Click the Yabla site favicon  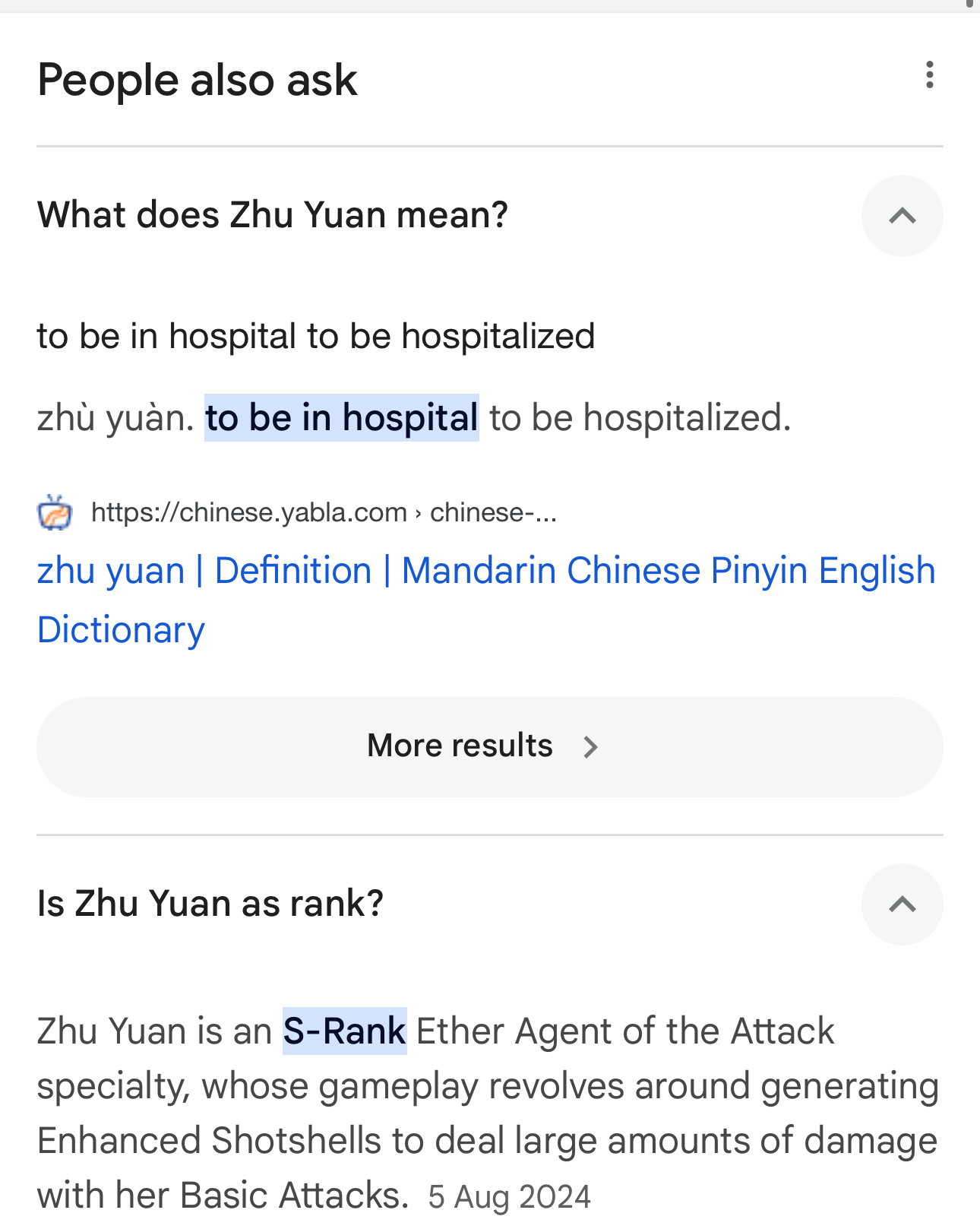click(55, 512)
